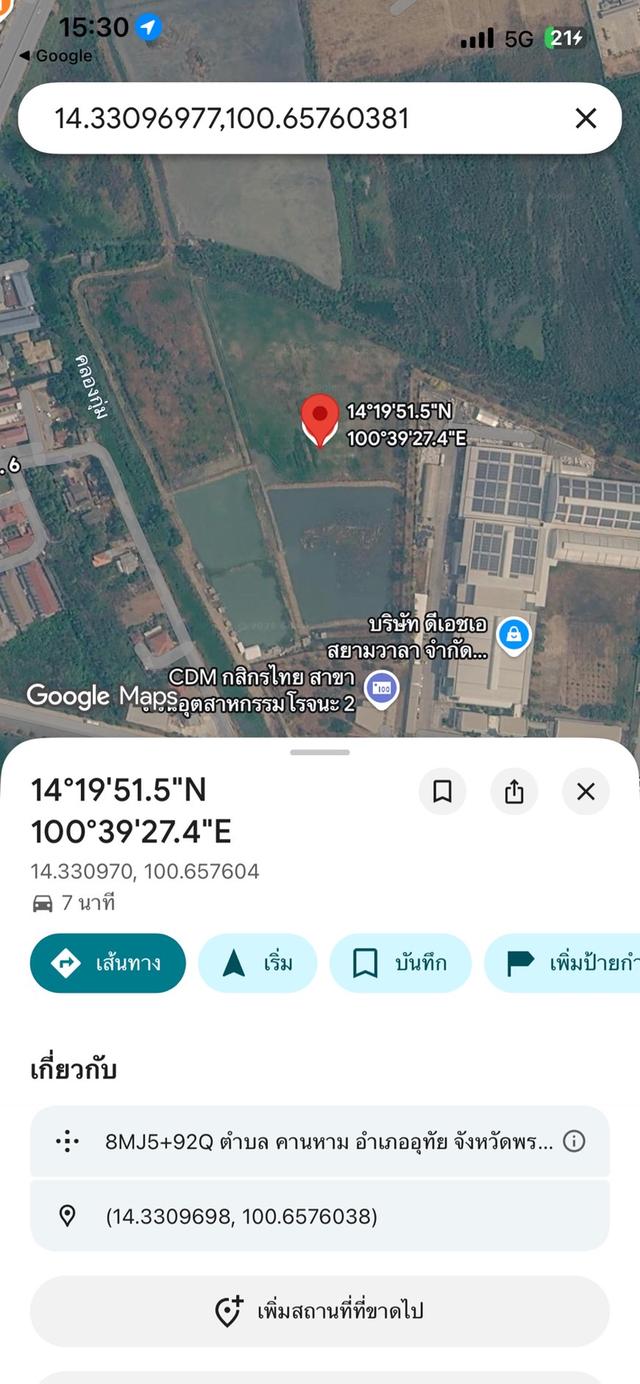Return to Google via the back link
640x1384 pixels.
coord(56,56)
